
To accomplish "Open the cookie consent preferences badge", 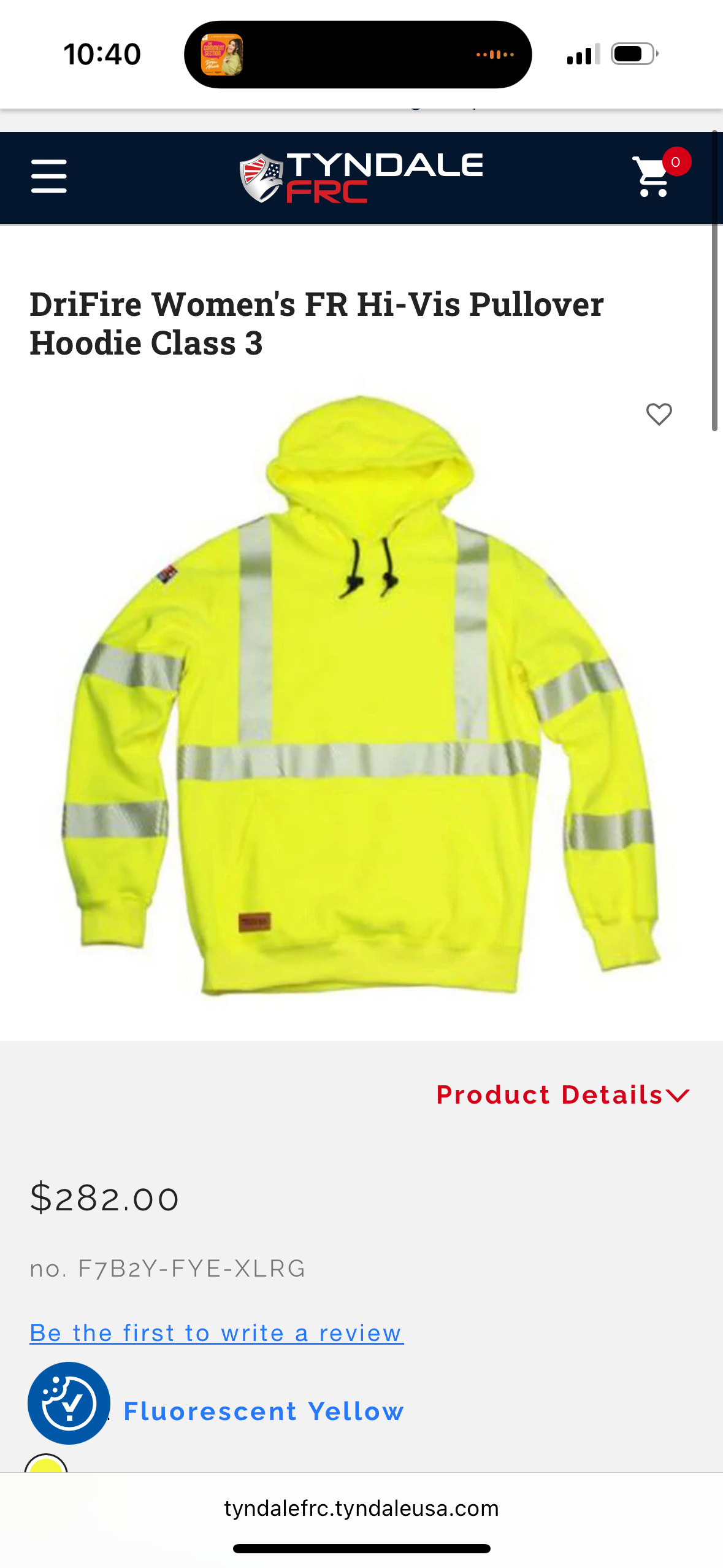I will (69, 1403).
